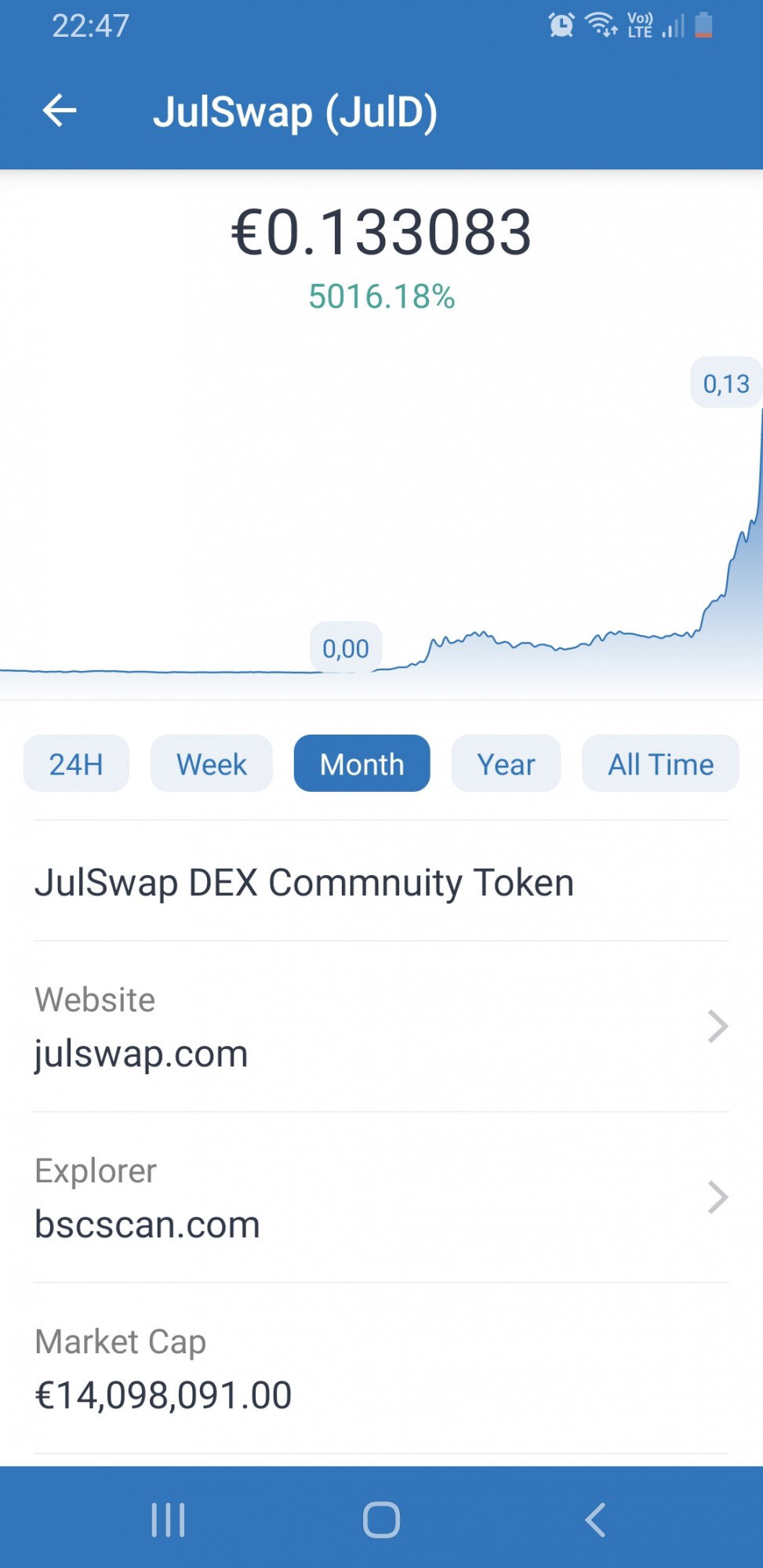Open the bscscan.com explorer row
This screenshot has height=1568, width=763.
(381, 1197)
